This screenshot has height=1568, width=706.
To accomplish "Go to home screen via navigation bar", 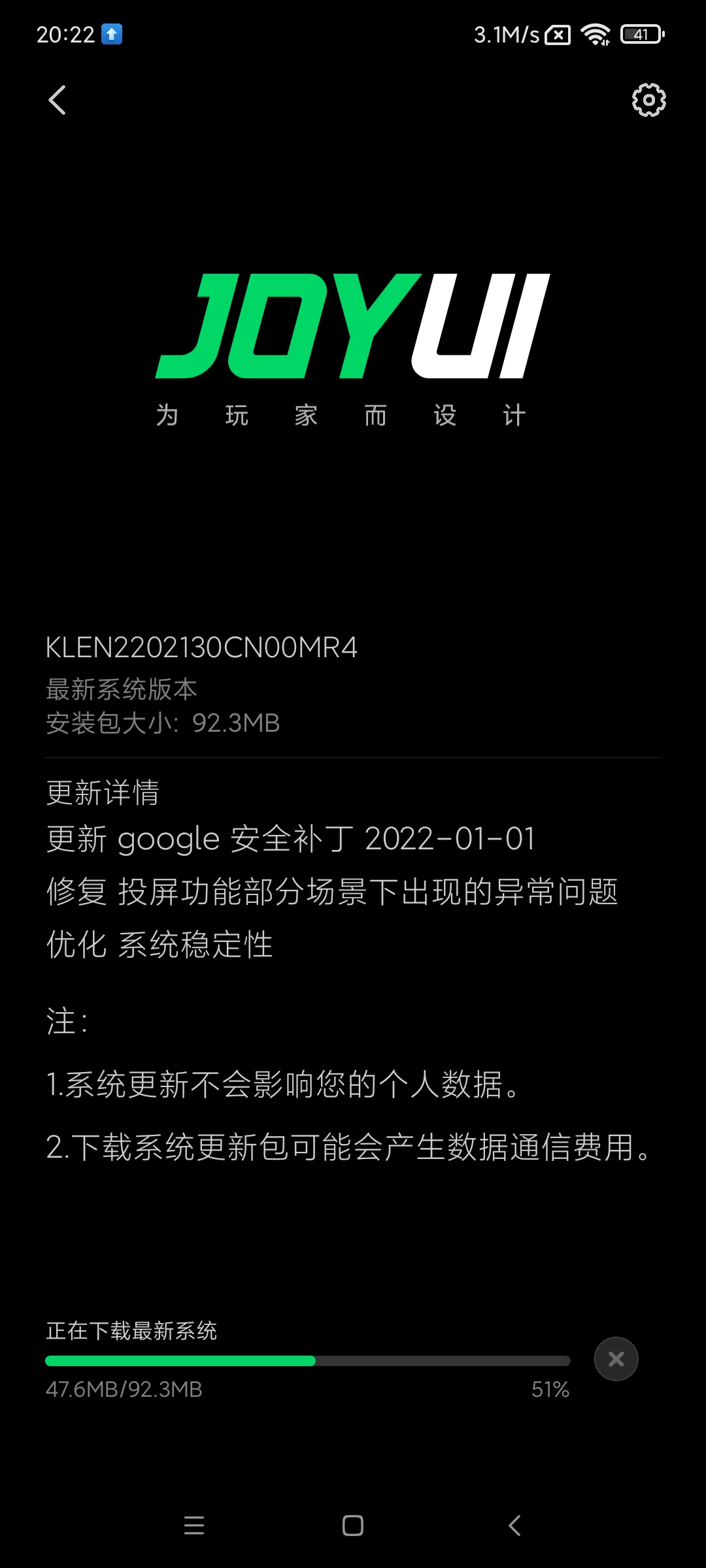I will tap(353, 1526).
